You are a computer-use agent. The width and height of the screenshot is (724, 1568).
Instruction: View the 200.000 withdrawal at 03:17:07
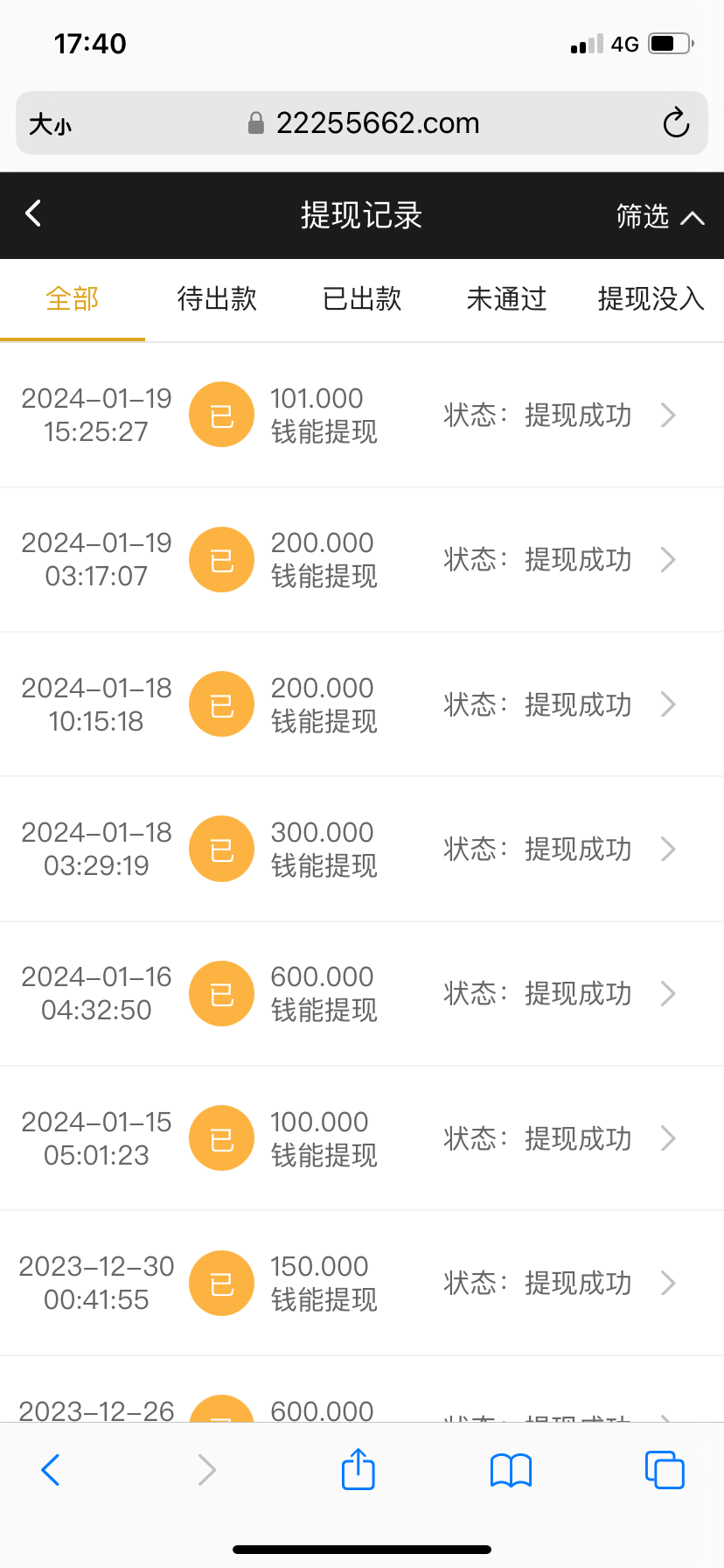tap(362, 560)
